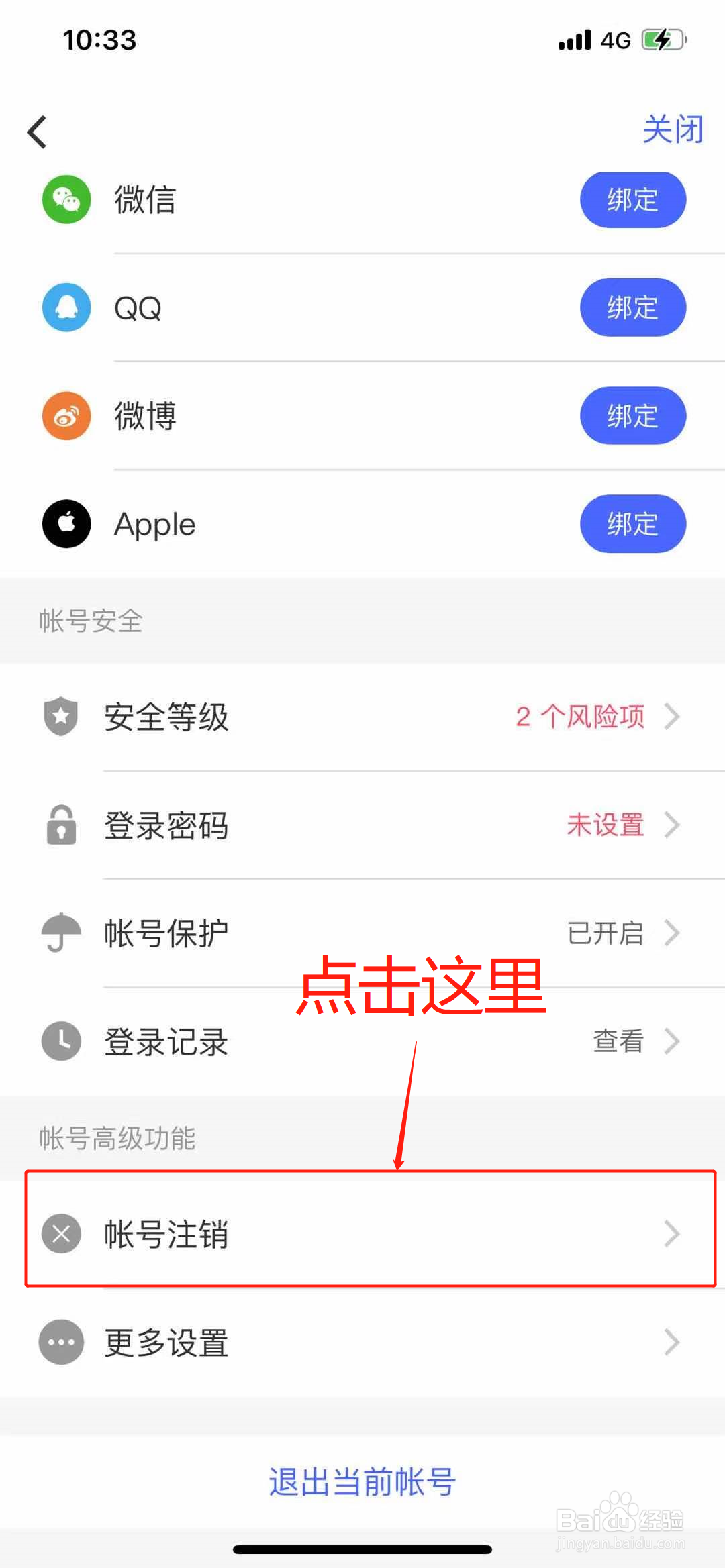Tap 绑定 next to Apple
Screen dimensions: 725x1568
tap(632, 524)
